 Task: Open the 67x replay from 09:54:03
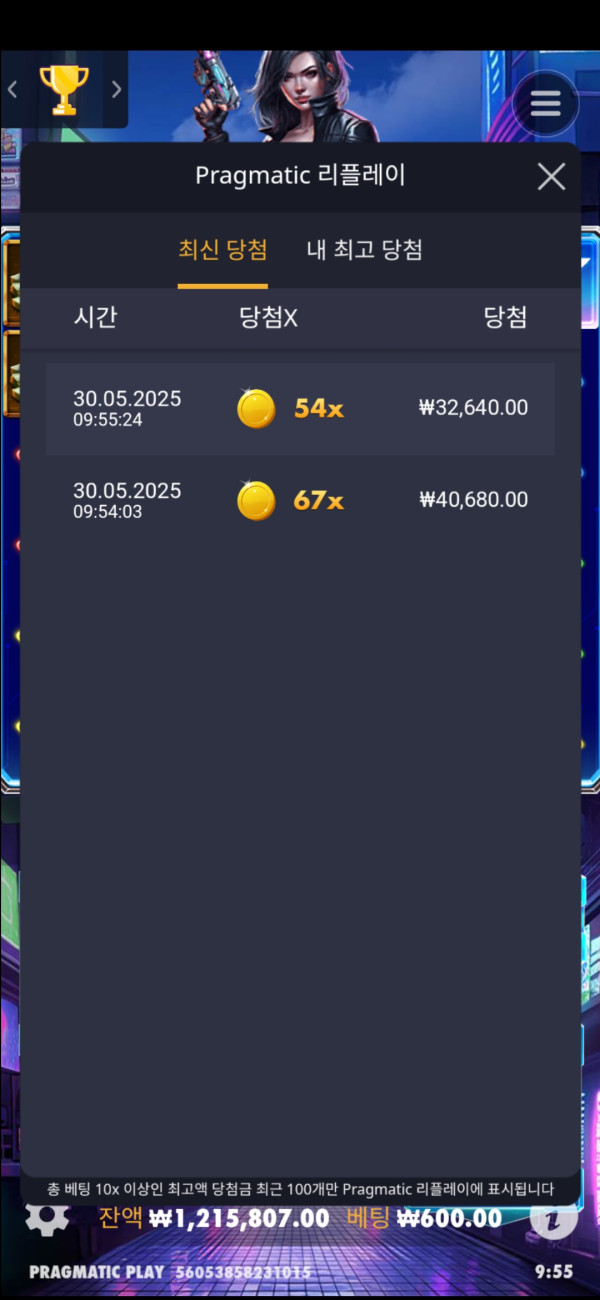[300, 500]
